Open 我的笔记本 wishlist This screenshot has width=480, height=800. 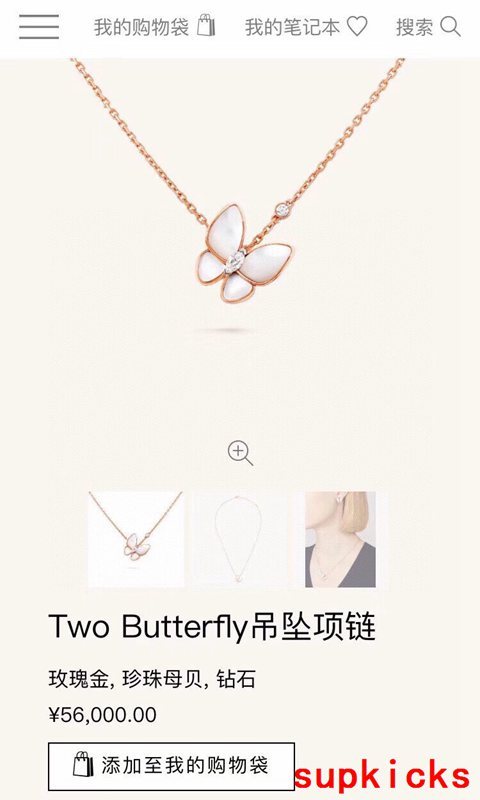click(306, 27)
